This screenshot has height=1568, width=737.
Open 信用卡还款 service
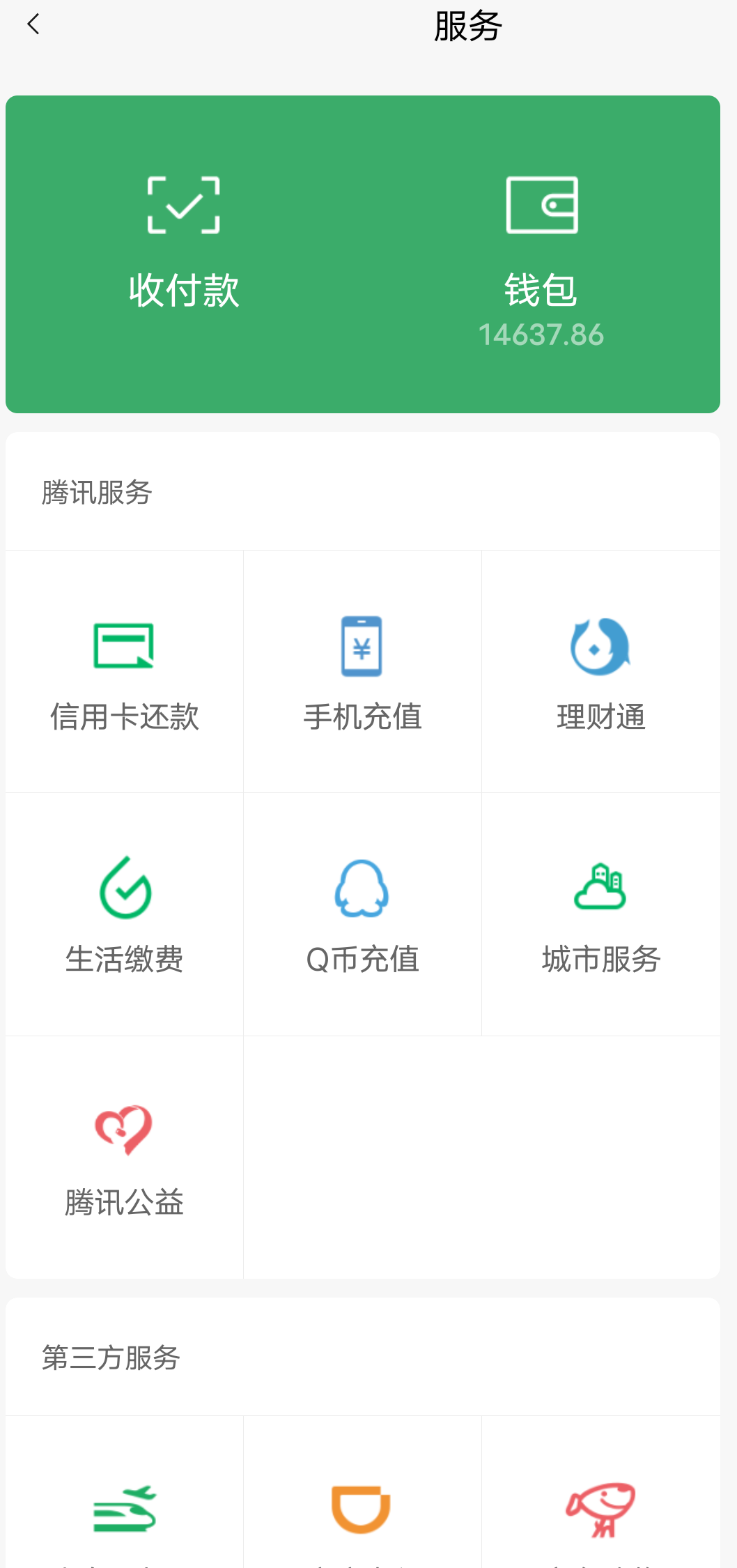coord(125,672)
